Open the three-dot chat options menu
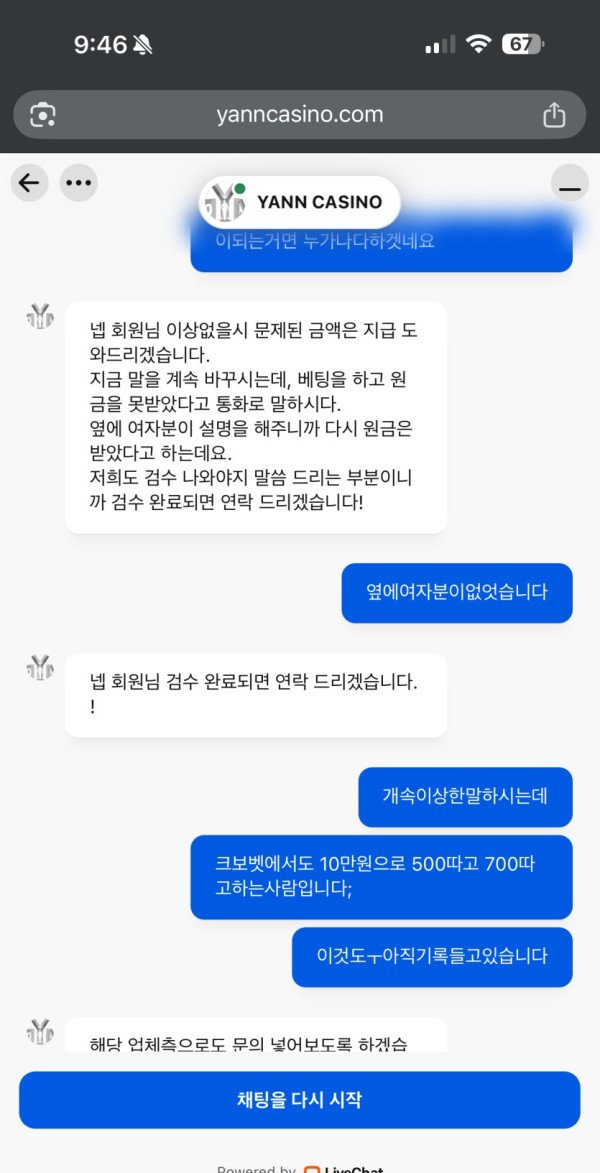600x1173 pixels. 79,183
